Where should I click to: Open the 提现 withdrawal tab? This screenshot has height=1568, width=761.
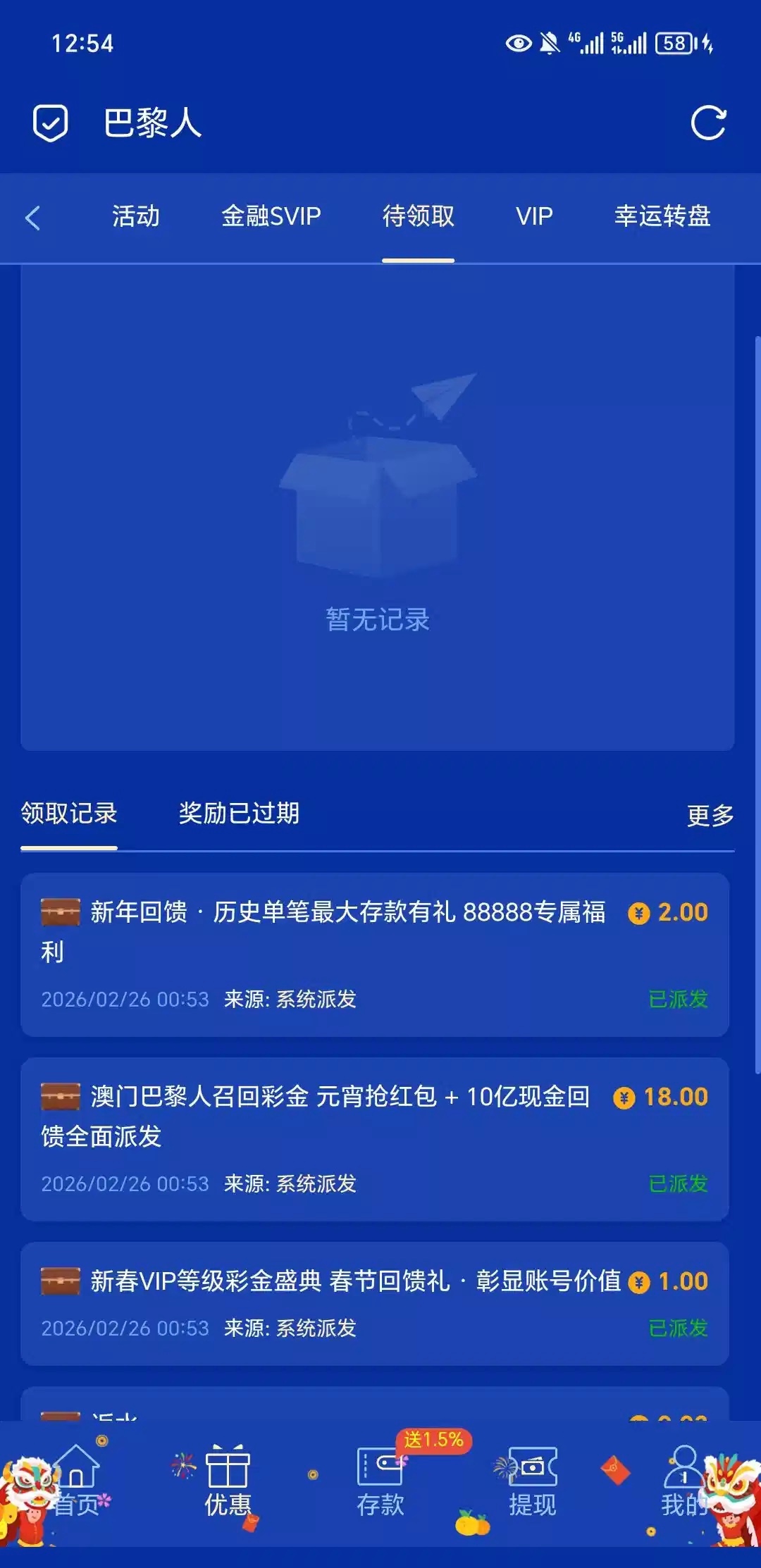pos(533,1481)
